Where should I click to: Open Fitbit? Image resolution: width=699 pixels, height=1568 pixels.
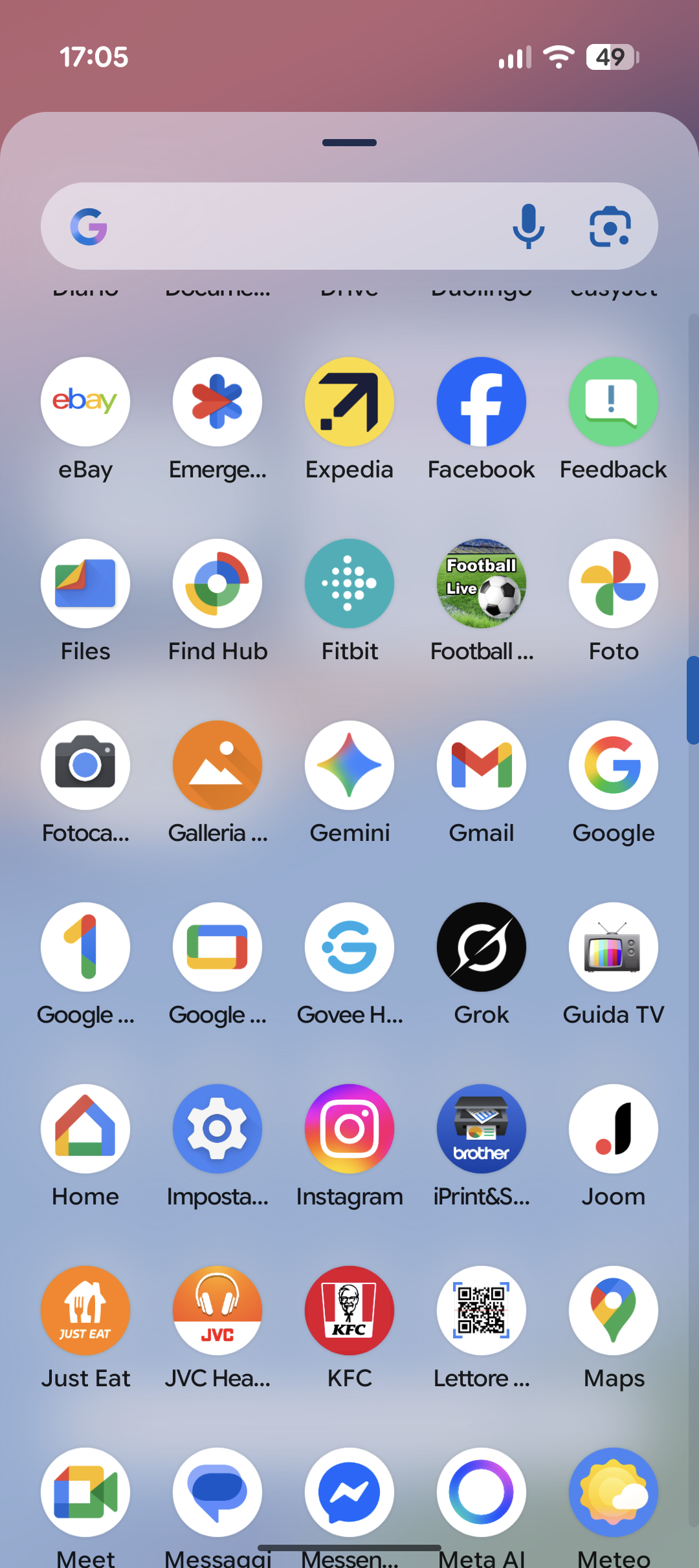[349, 583]
